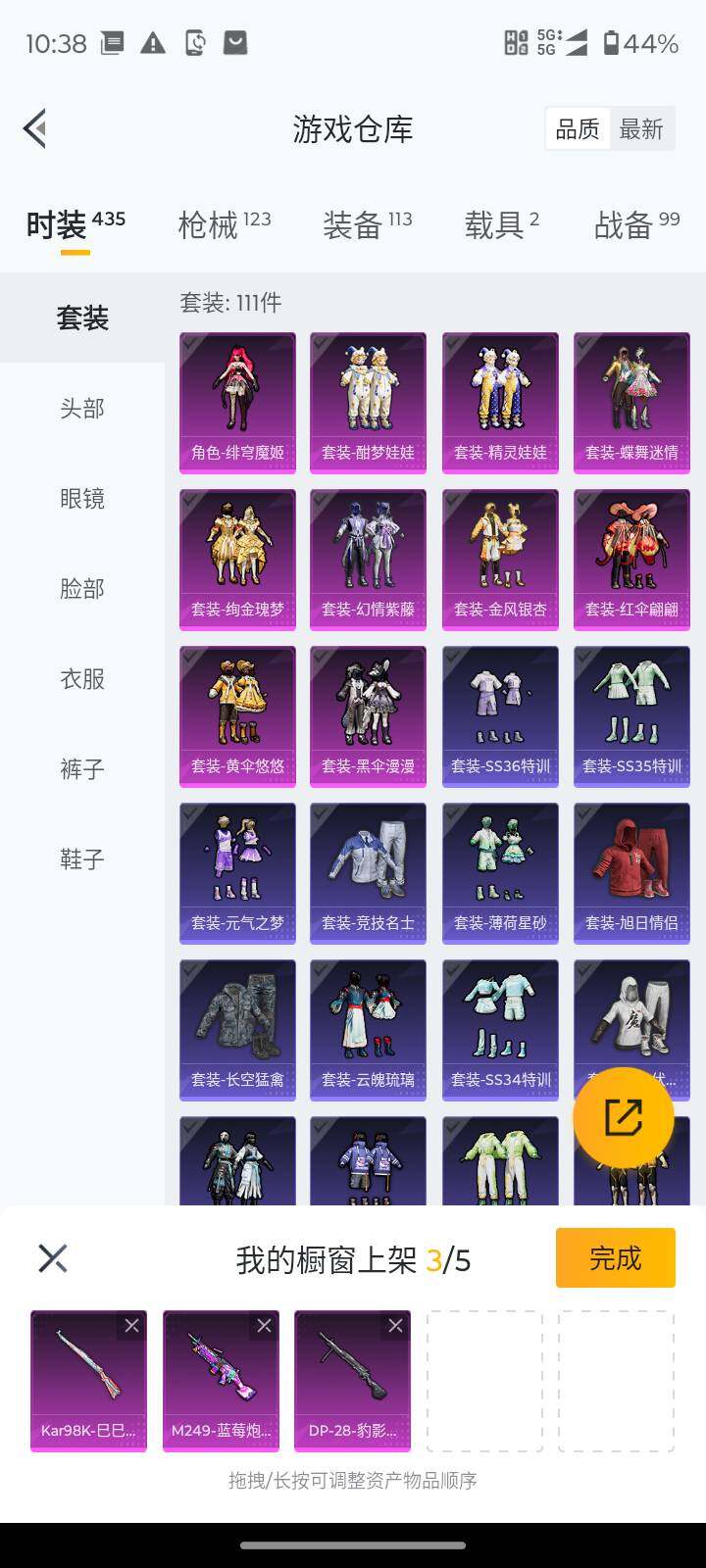Confirm showcase with 完成 button
This screenshot has width=706, height=1568.
point(616,1257)
